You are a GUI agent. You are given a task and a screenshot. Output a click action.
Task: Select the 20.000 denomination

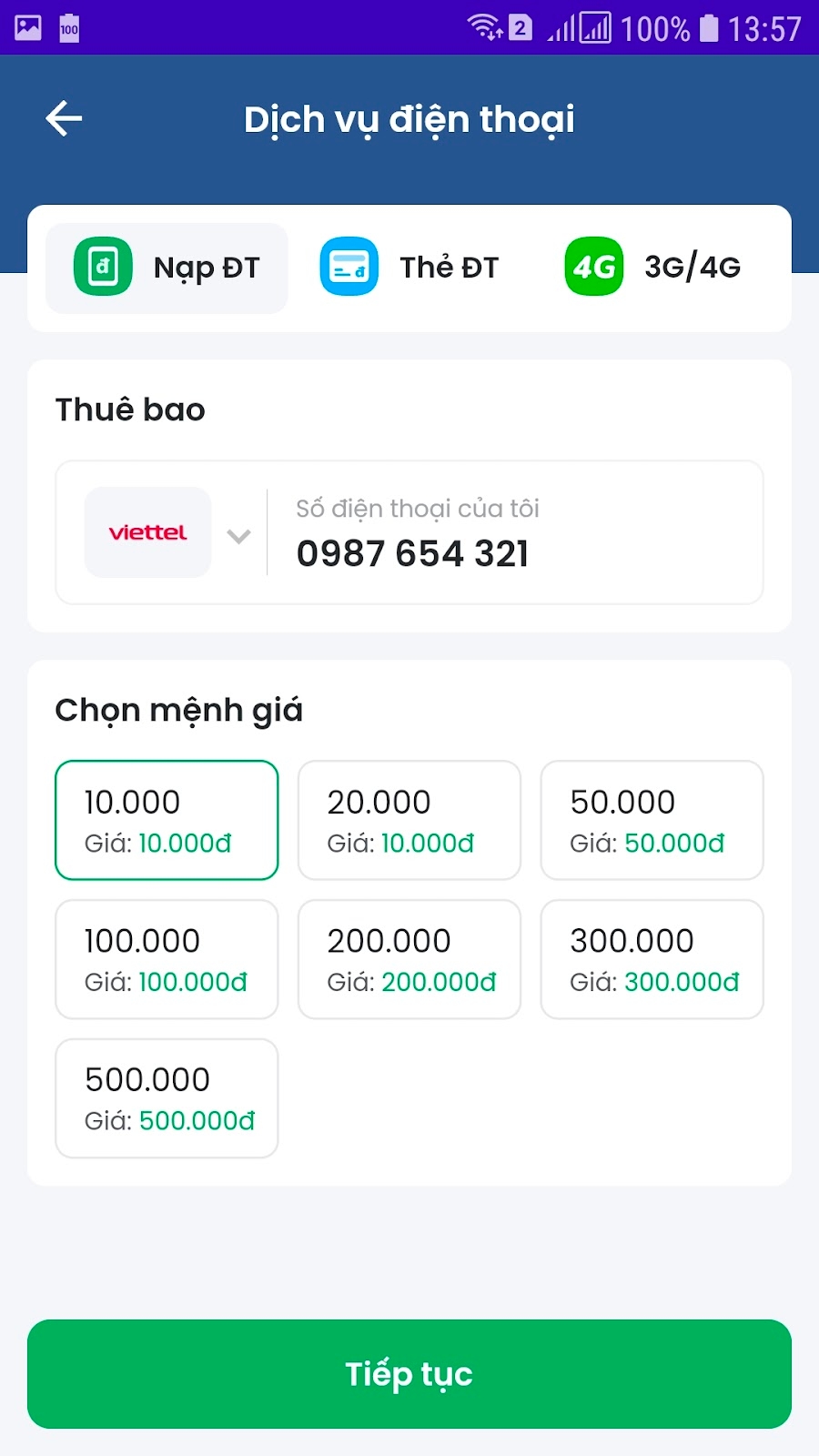click(409, 820)
